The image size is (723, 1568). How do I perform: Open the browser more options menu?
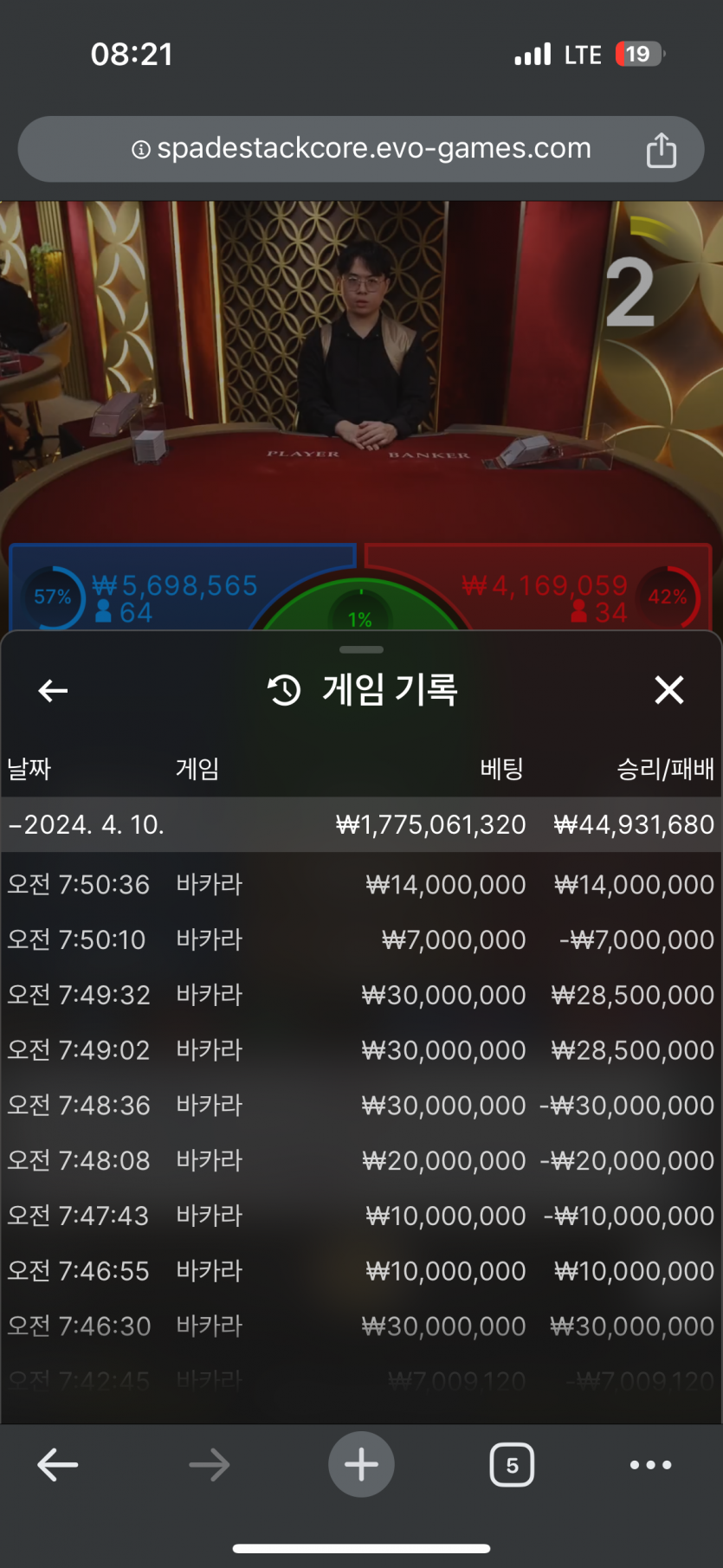coord(650,1465)
